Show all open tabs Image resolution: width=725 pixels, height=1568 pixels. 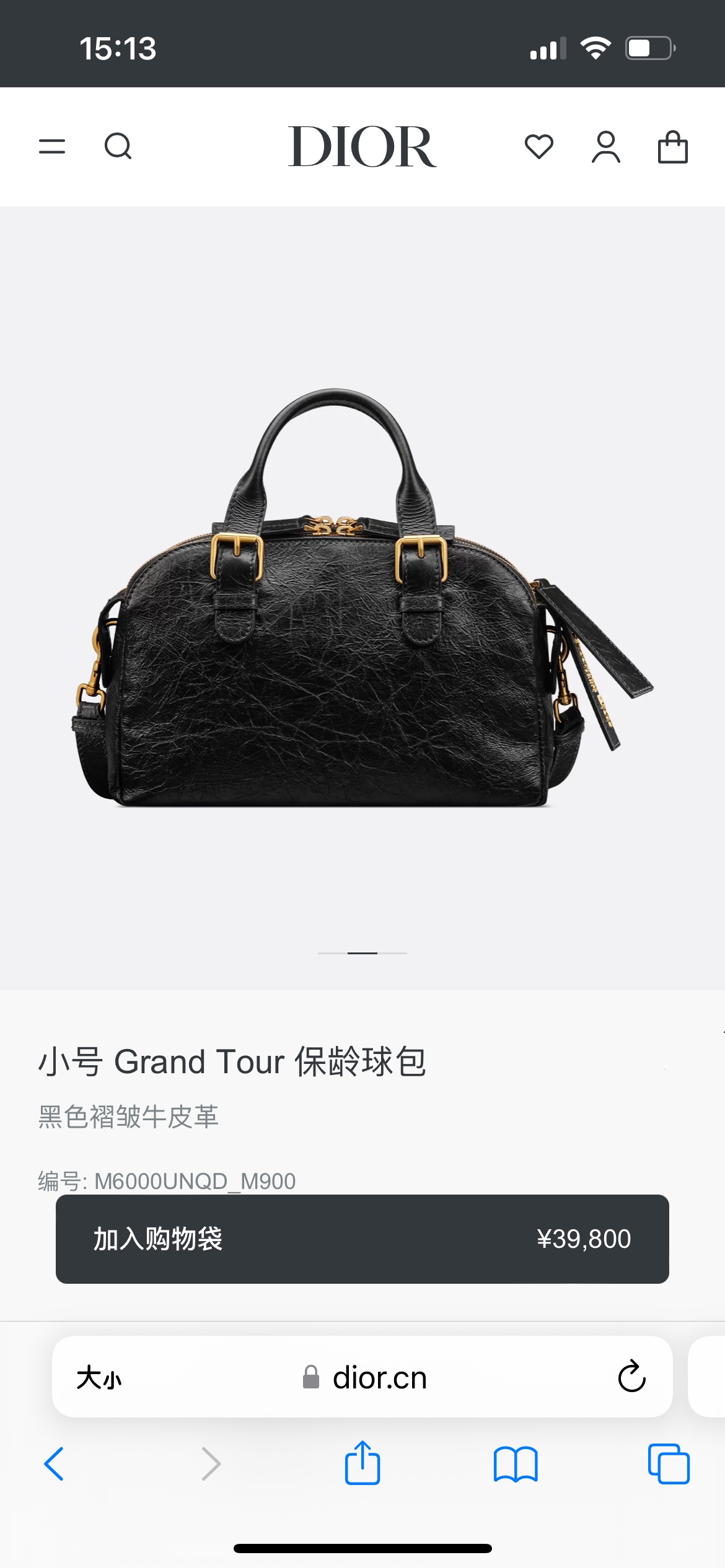click(x=668, y=1464)
